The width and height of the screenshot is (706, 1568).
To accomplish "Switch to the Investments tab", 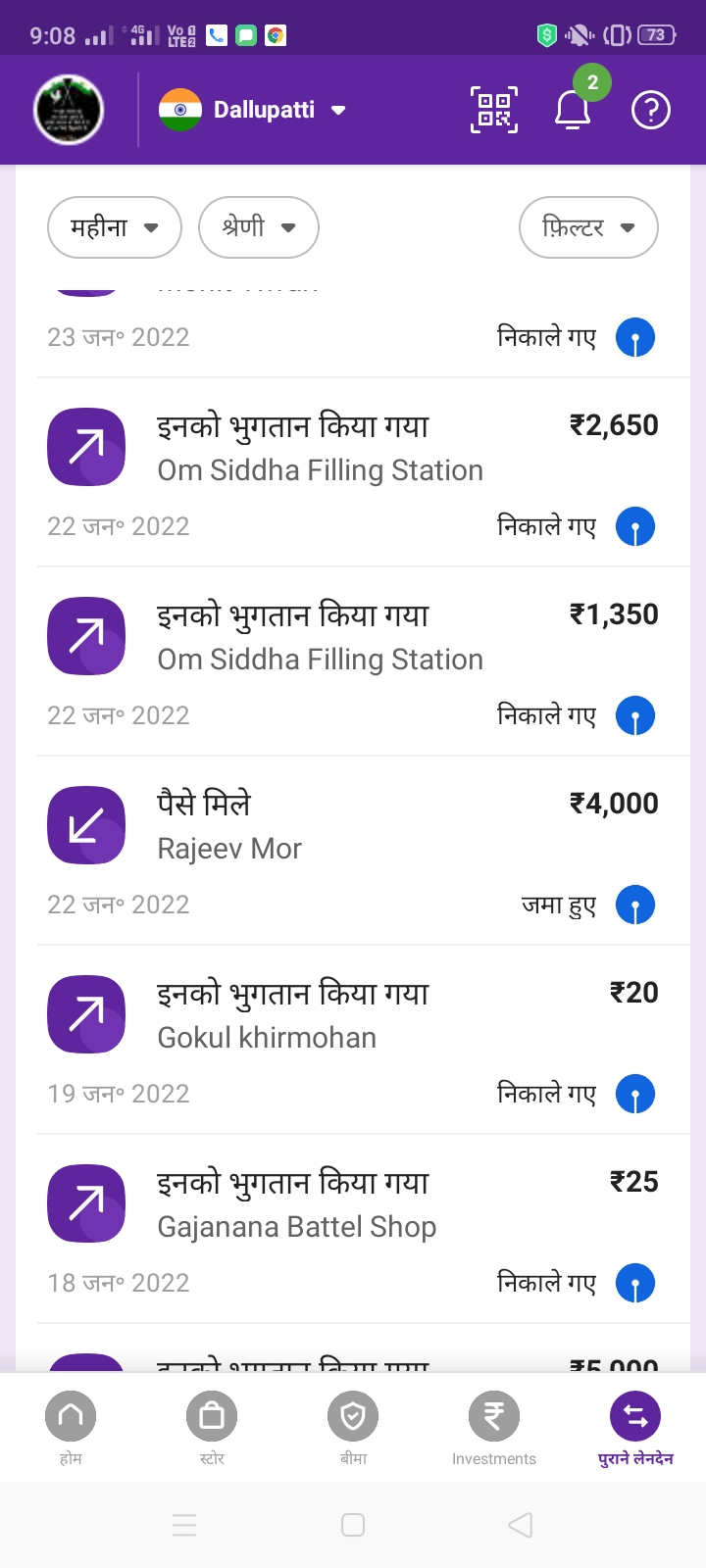I will tap(494, 1428).
